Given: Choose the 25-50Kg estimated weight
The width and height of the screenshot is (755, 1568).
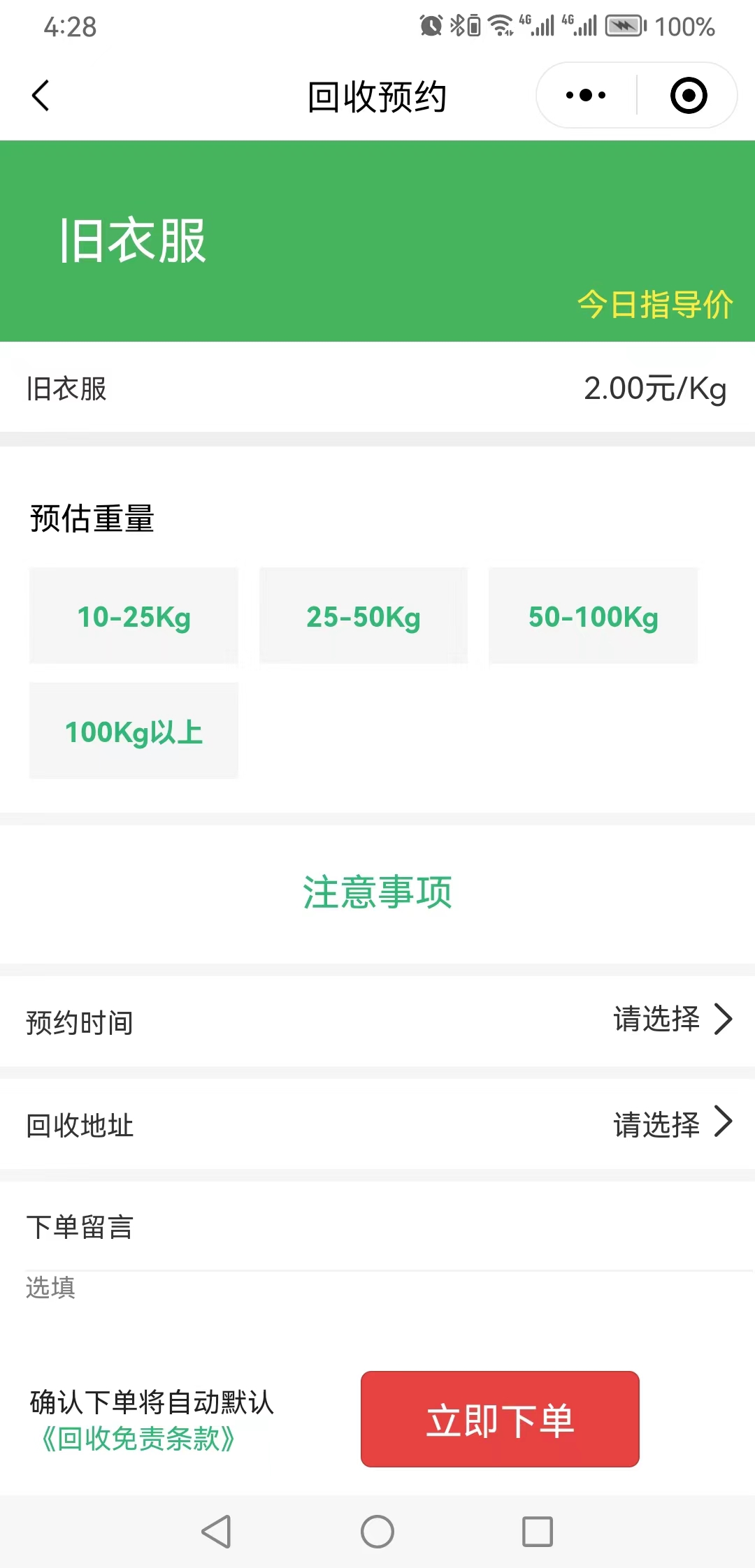Looking at the screenshot, I should click(x=364, y=616).
